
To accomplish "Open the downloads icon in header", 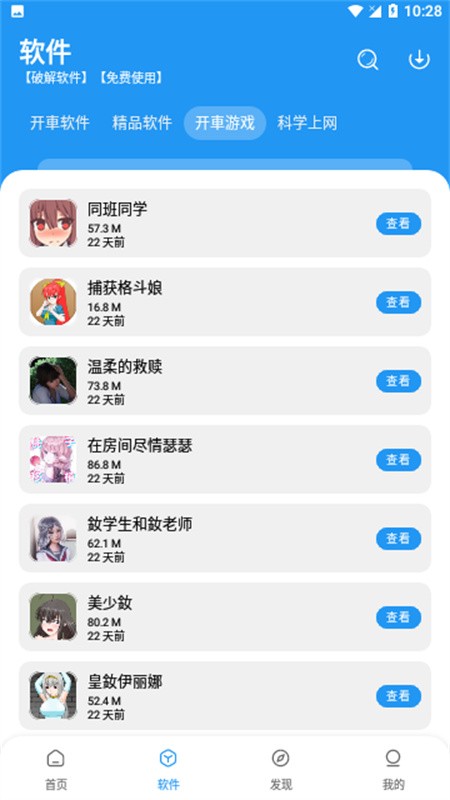I will pyautogui.click(x=419, y=60).
